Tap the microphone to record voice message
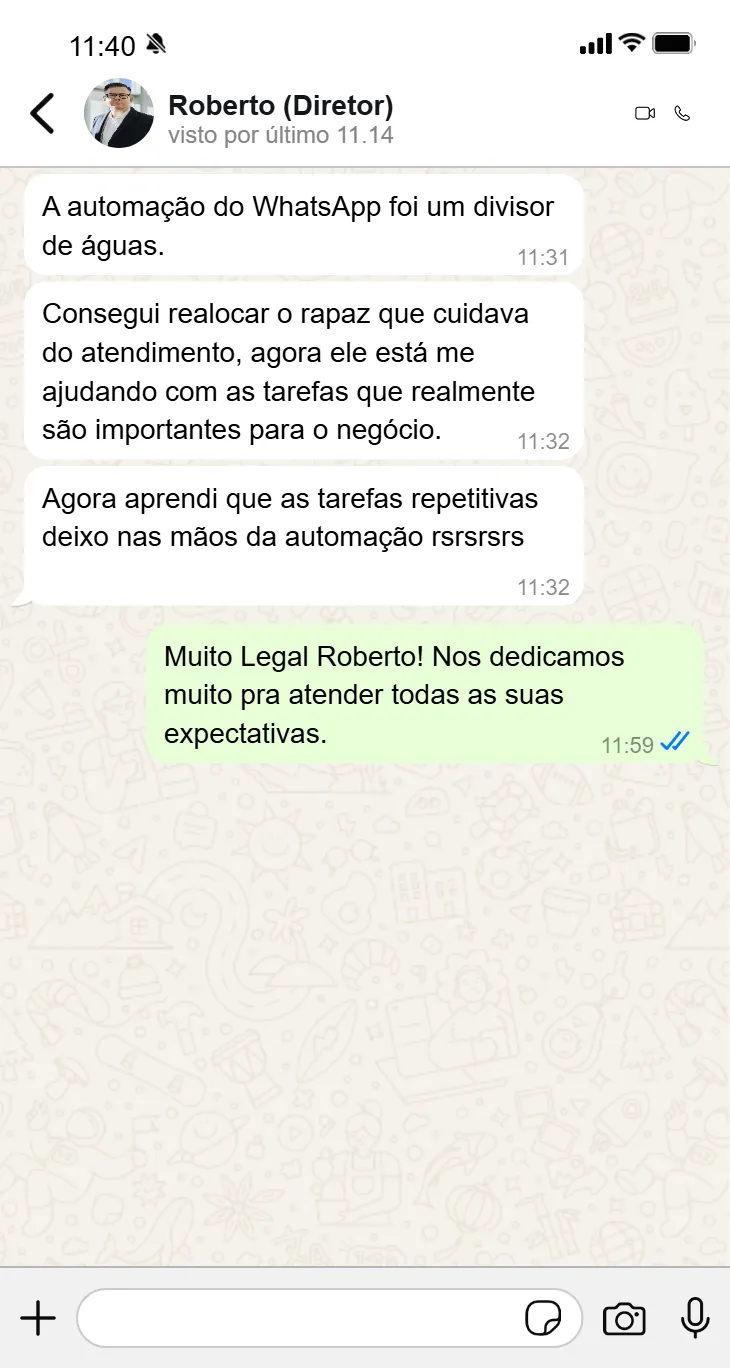This screenshot has width=730, height=1368. 695,1318
